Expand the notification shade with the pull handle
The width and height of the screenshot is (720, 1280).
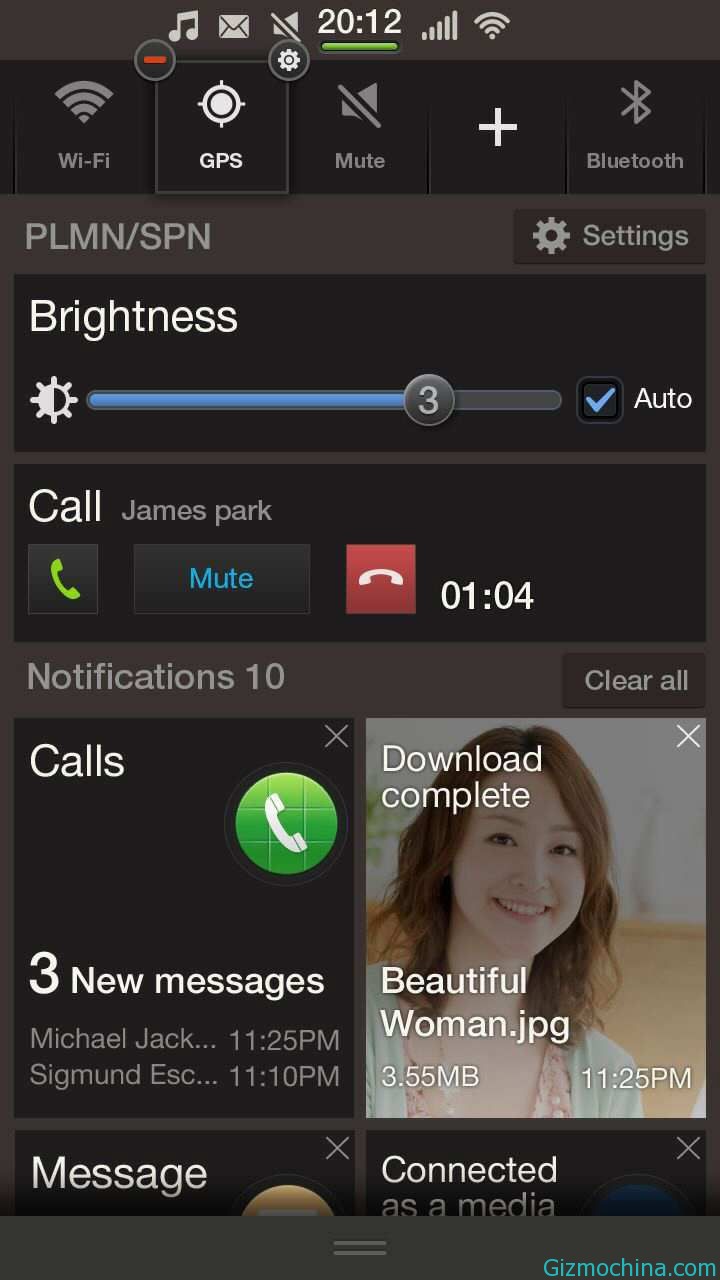(359, 1247)
